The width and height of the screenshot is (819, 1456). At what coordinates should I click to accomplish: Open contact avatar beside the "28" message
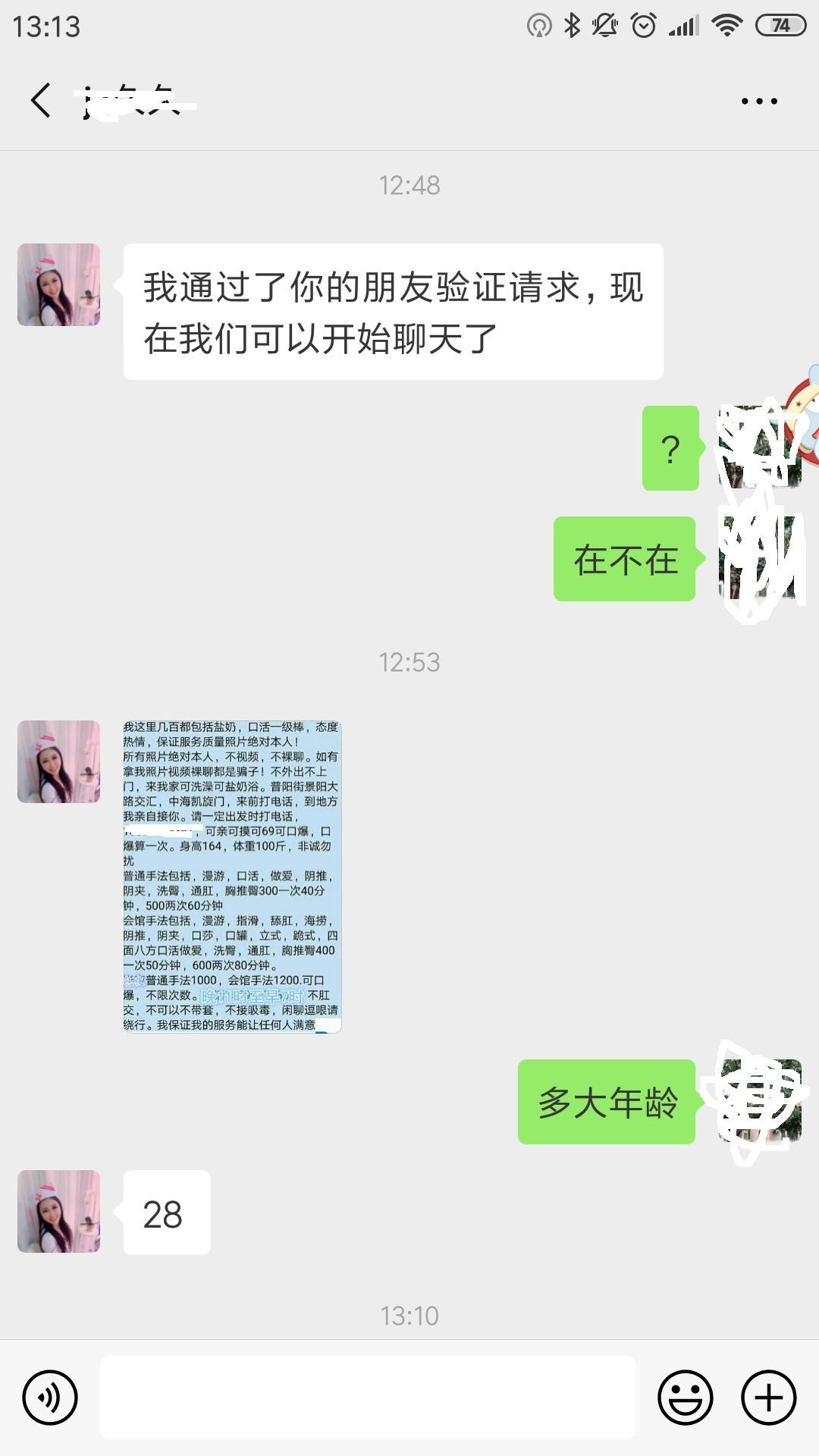tap(59, 1211)
